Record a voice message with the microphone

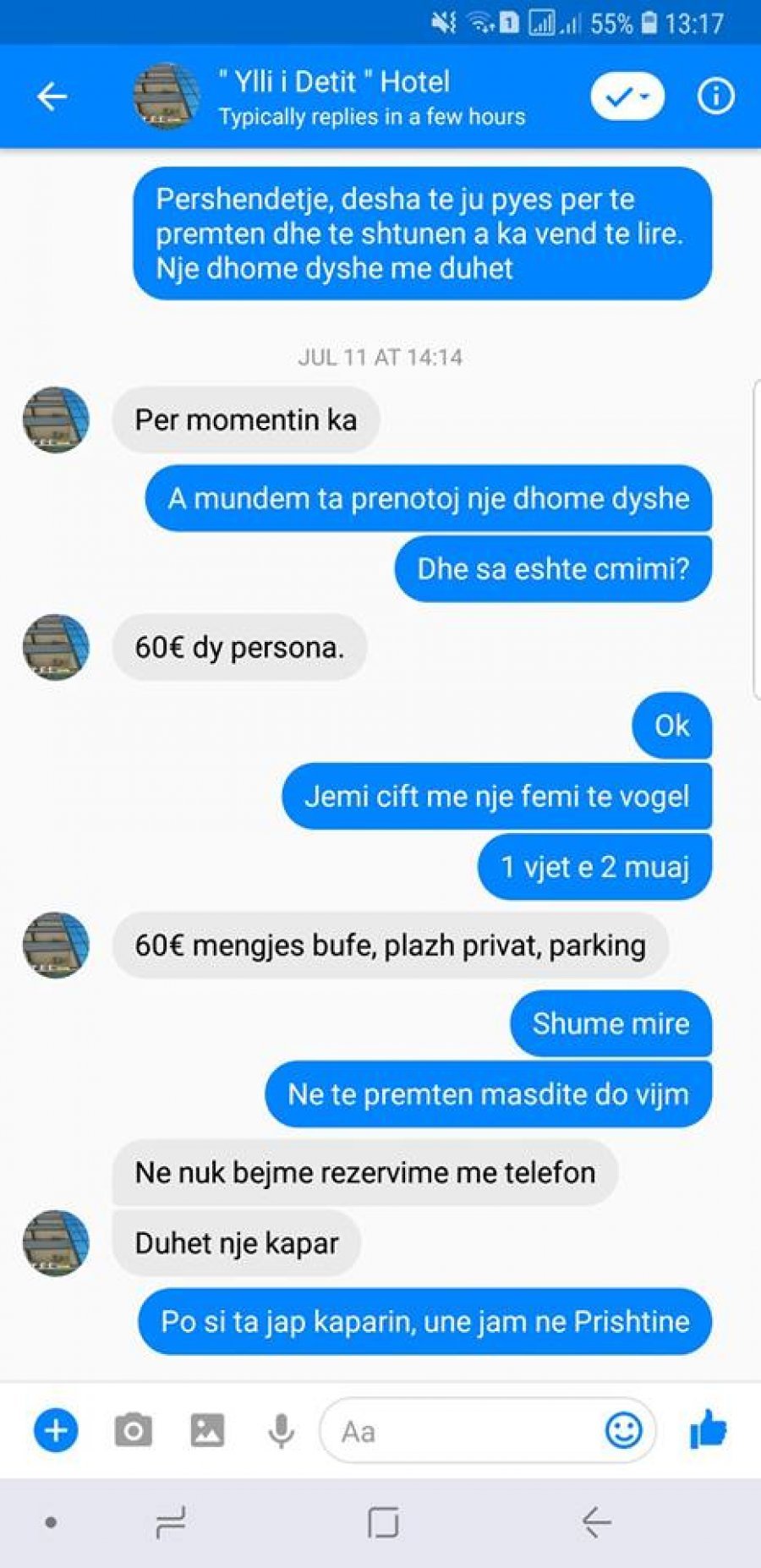pos(281,1431)
